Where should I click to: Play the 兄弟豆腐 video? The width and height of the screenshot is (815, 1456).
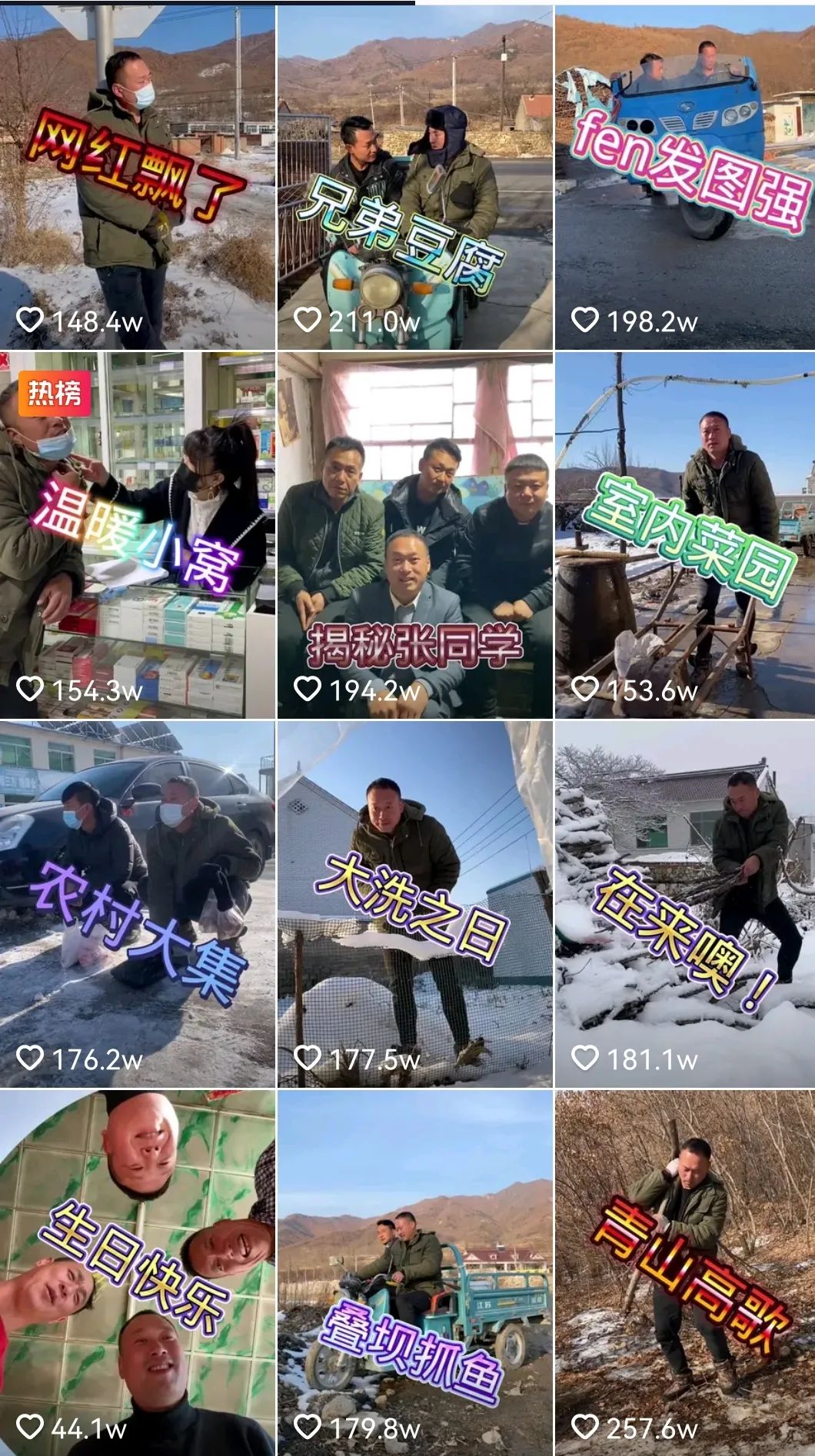click(x=414, y=177)
